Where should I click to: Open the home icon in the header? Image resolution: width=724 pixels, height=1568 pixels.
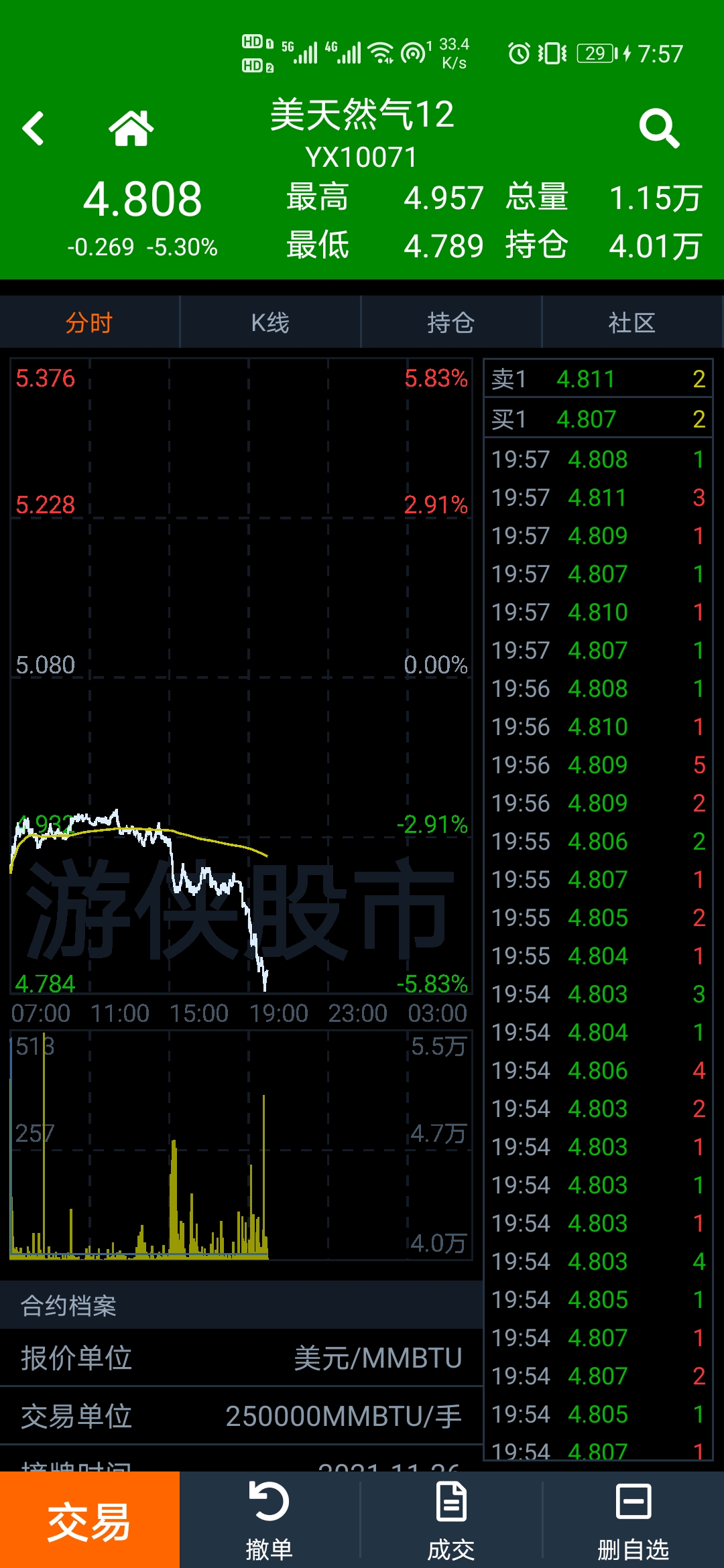[131, 128]
